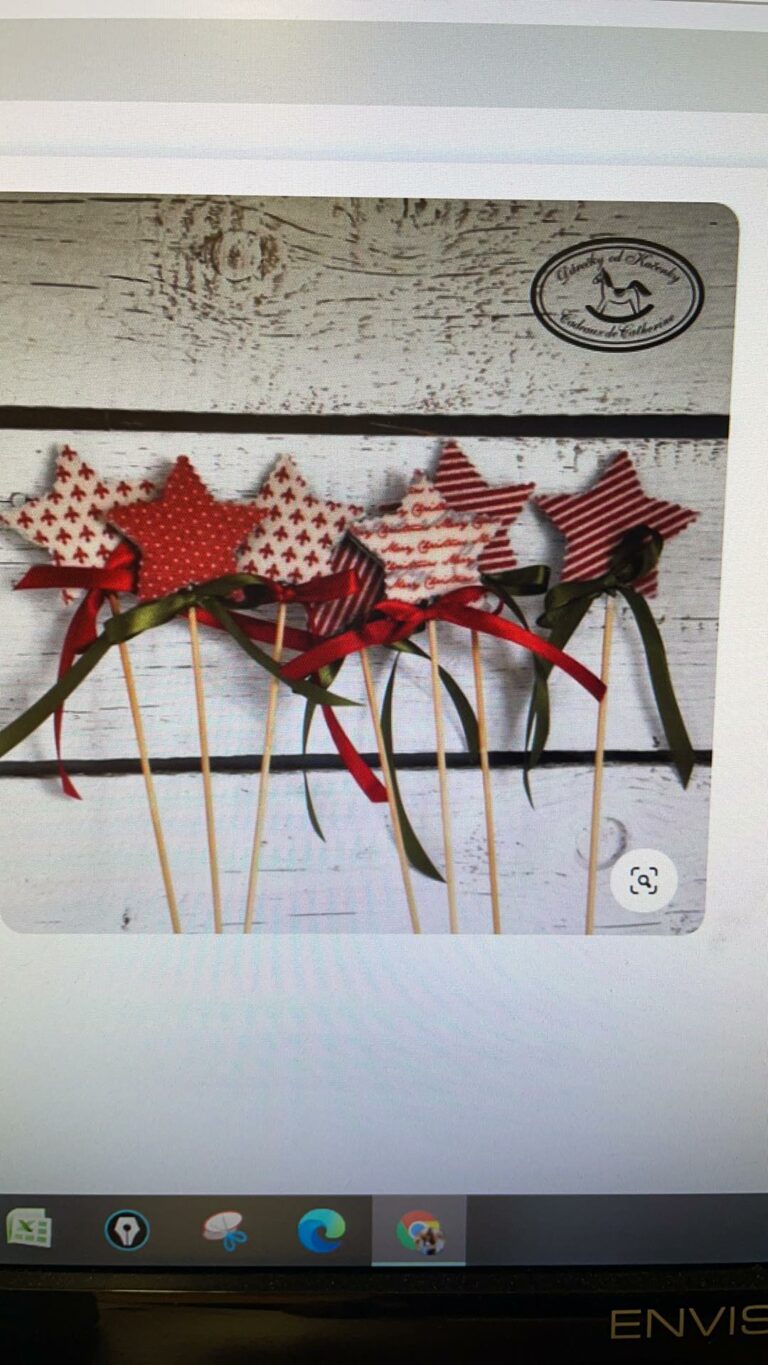Launch Excel from the taskbar
The width and height of the screenshot is (768, 1365).
pyautogui.click(x=29, y=1228)
